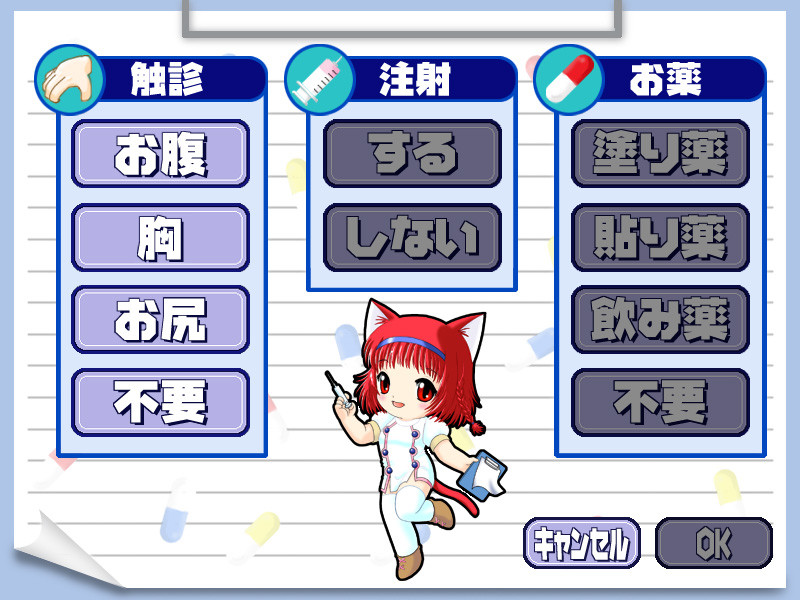Choose 胸 under 触診
The image size is (800, 600).
click(x=160, y=237)
